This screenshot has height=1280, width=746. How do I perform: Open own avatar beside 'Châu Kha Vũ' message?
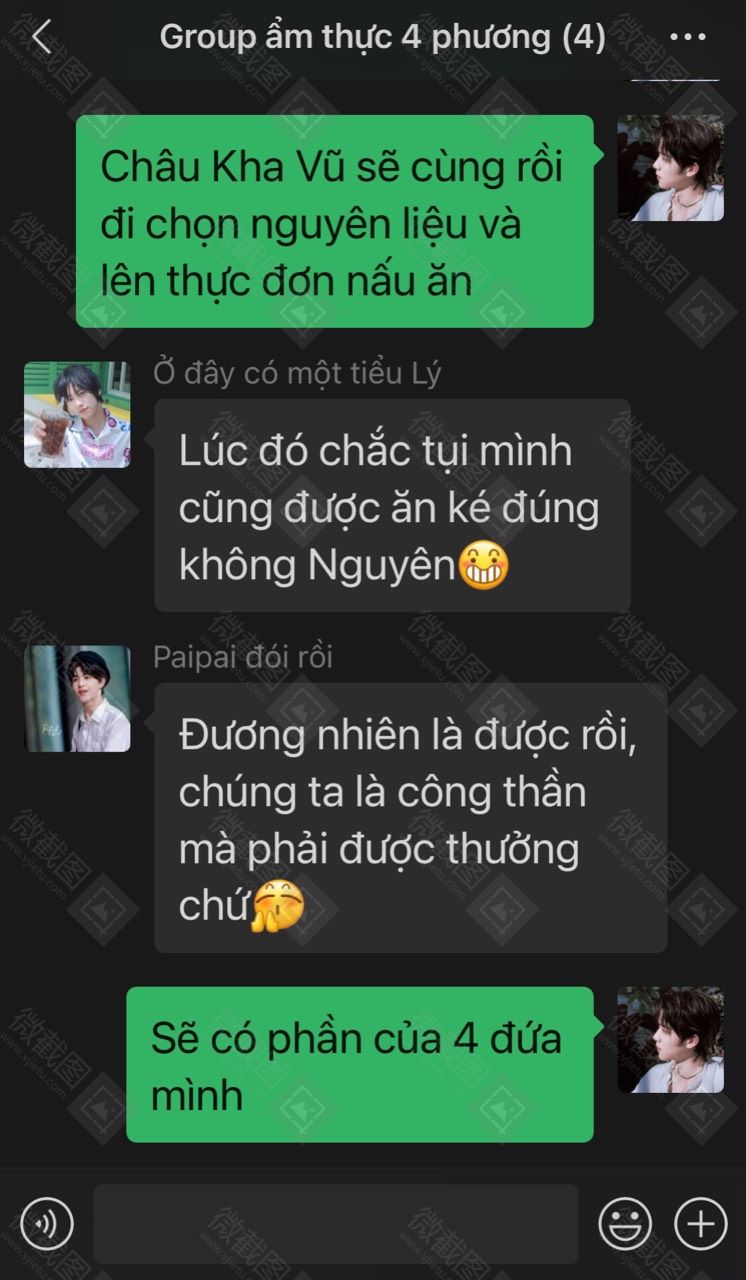pyautogui.click(x=670, y=168)
